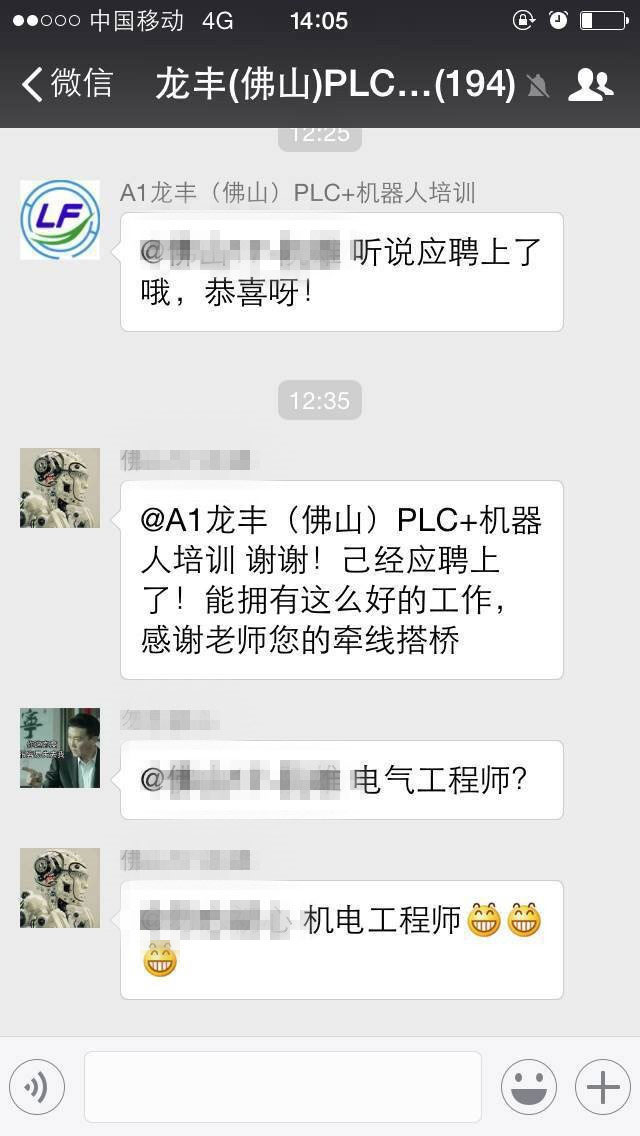640x1136 pixels.
Task: Switch to voice message input
Action: pyautogui.click(x=37, y=1087)
